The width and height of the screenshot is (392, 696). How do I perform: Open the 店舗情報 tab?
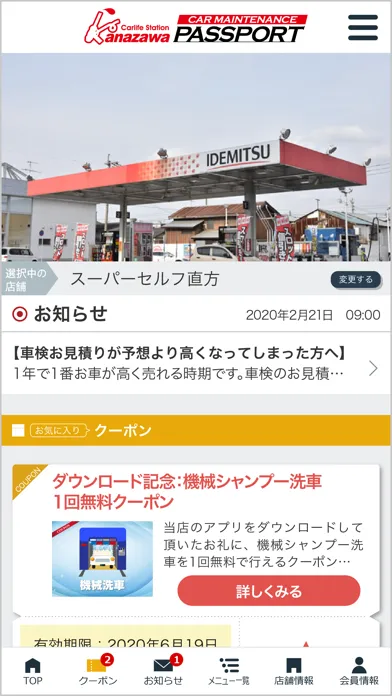tap(294, 671)
